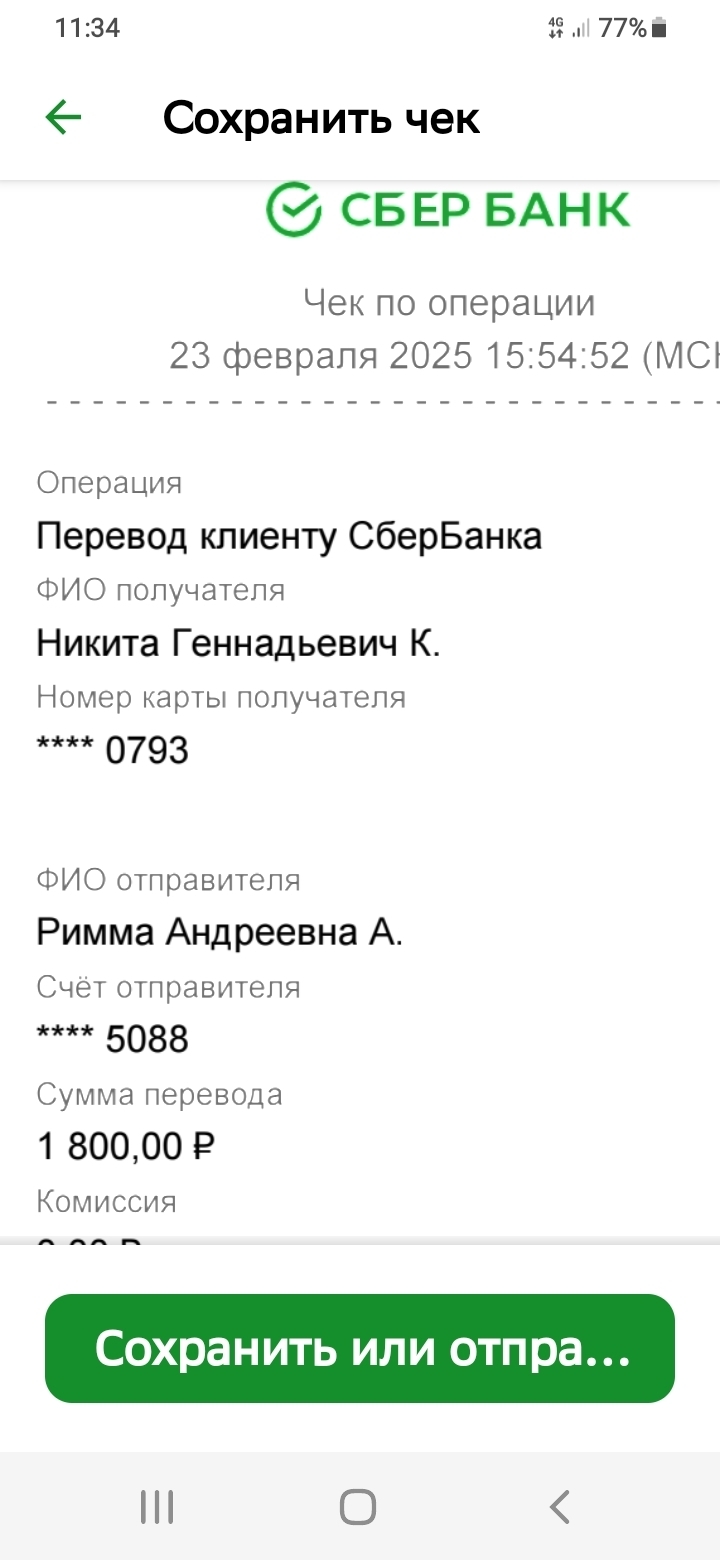Tap the green back arrow
Image resolution: width=720 pixels, height=1560 pixels.
pos(63,116)
